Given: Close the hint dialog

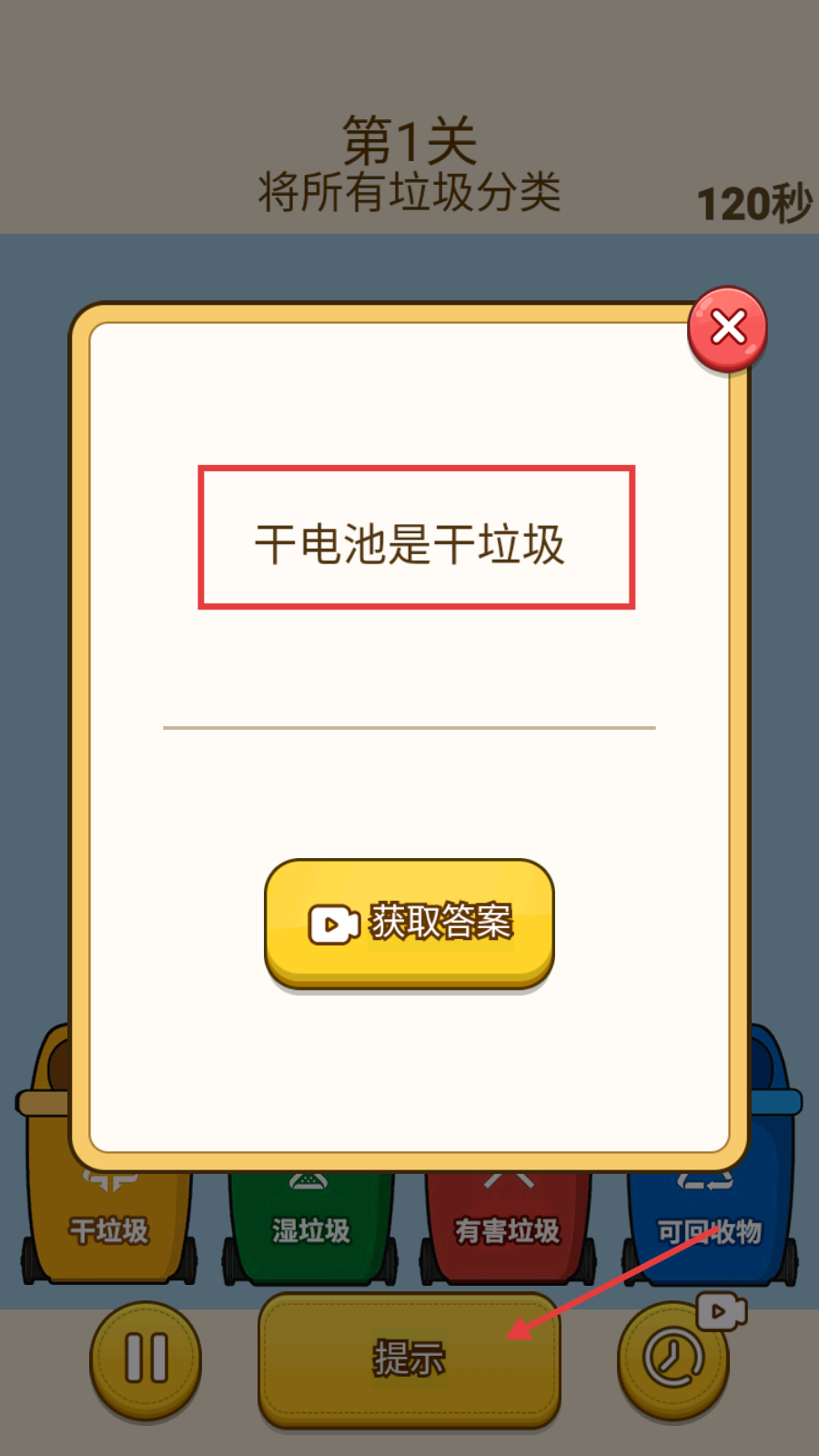Looking at the screenshot, I should coord(727,329).
